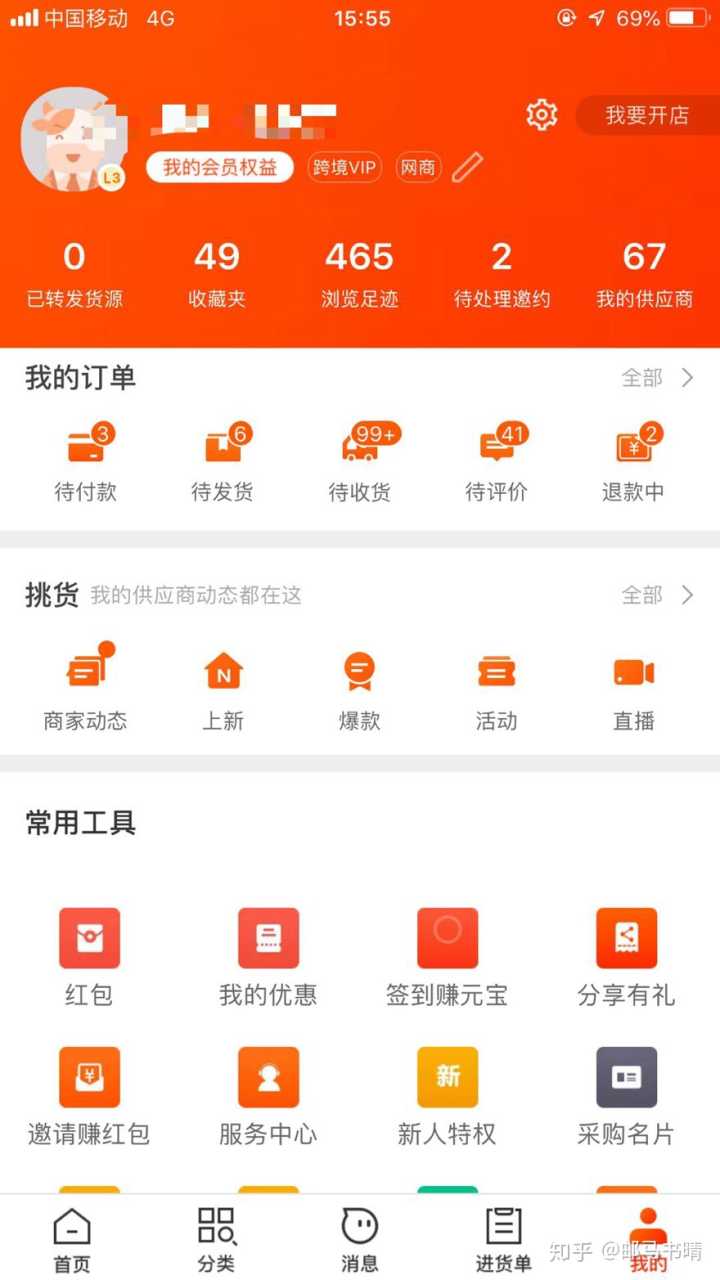Select 直播 live stream in 挑货

click(634, 689)
